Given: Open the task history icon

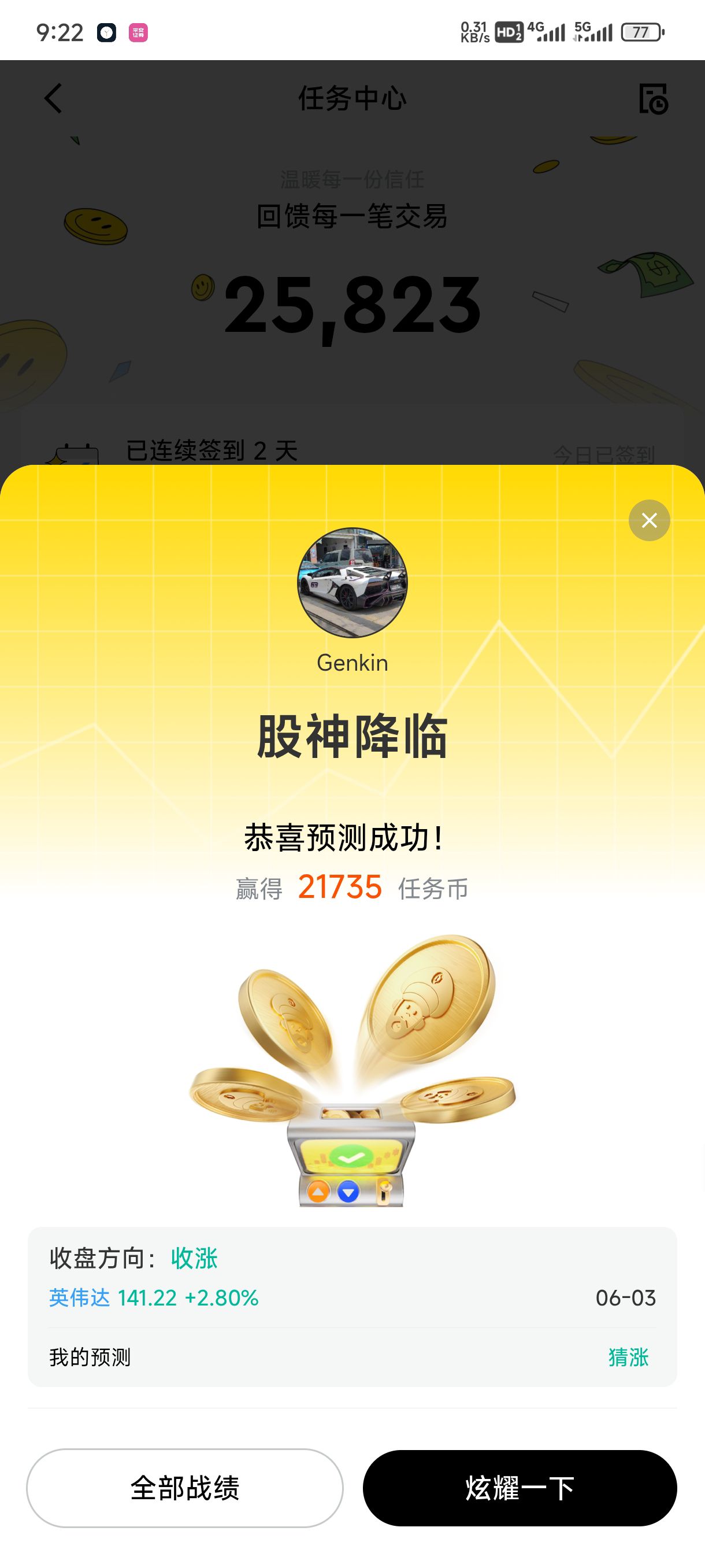Looking at the screenshot, I should [x=652, y=99].
